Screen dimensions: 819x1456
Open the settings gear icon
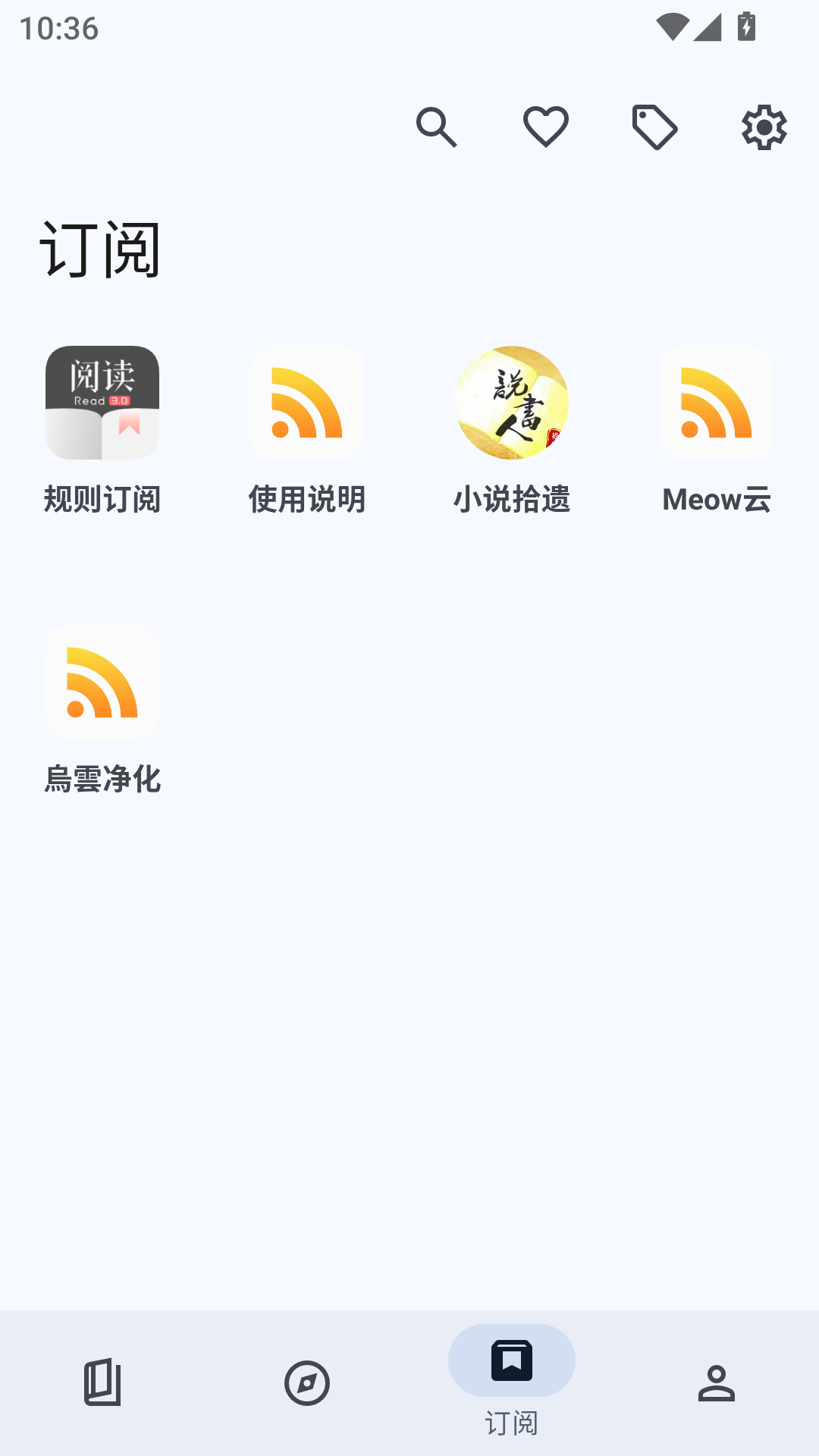[764, 127]
